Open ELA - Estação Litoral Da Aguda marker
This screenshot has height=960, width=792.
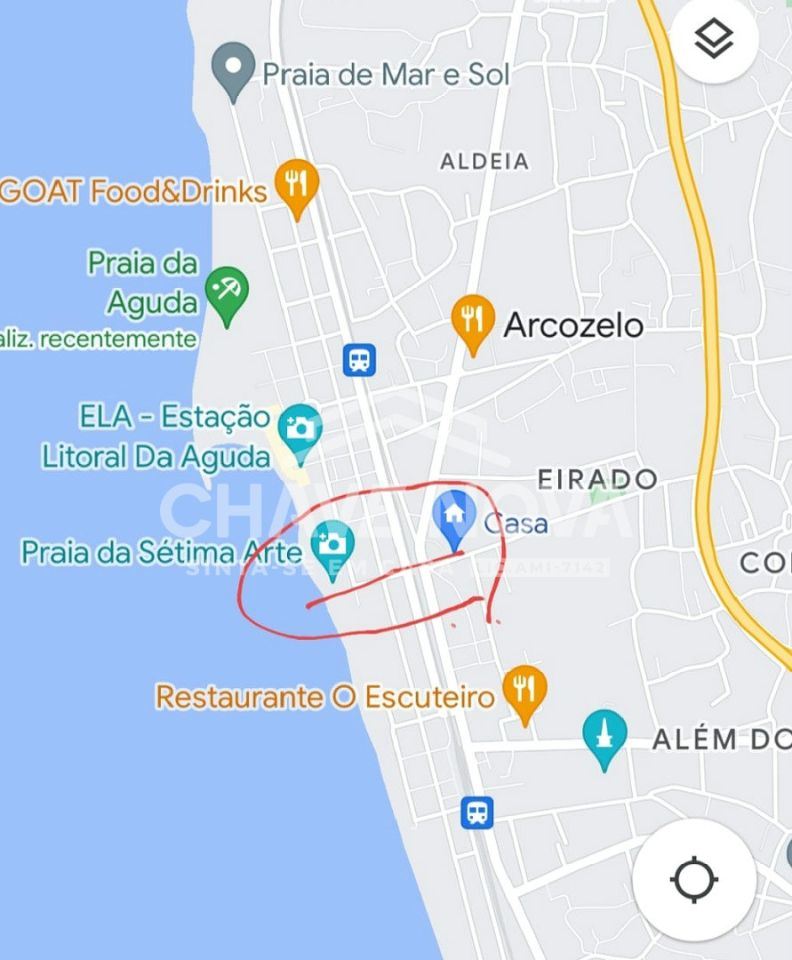[298, 428]
